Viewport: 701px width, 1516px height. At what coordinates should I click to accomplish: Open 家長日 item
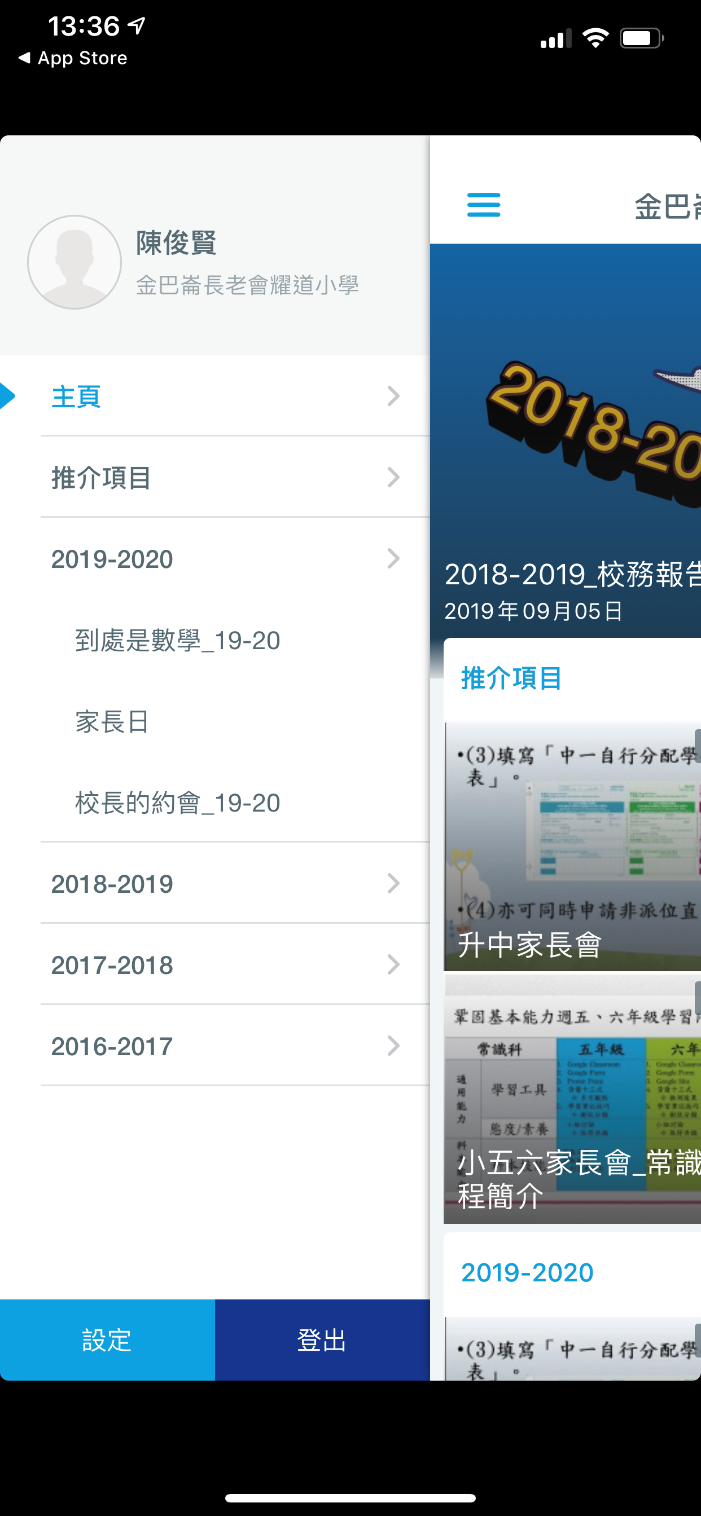tap(112, 722)
